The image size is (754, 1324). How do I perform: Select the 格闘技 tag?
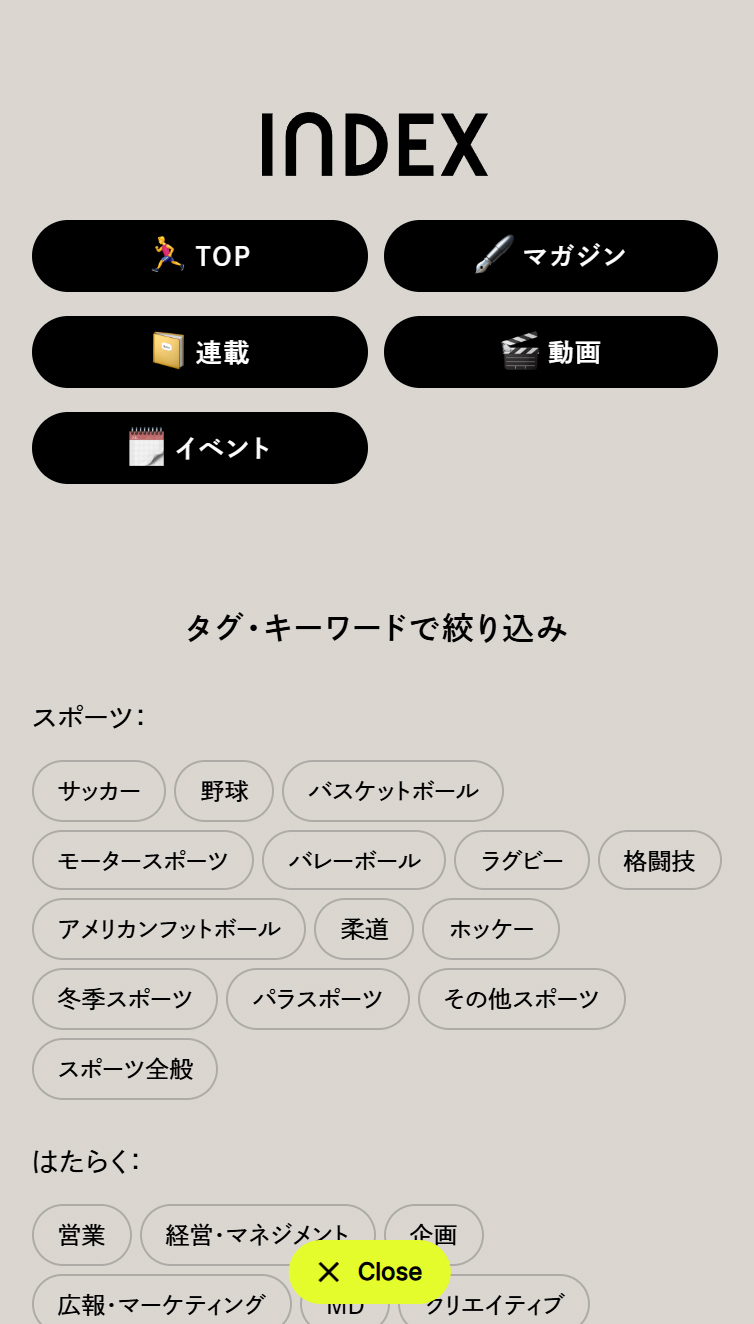coord(659,860)
